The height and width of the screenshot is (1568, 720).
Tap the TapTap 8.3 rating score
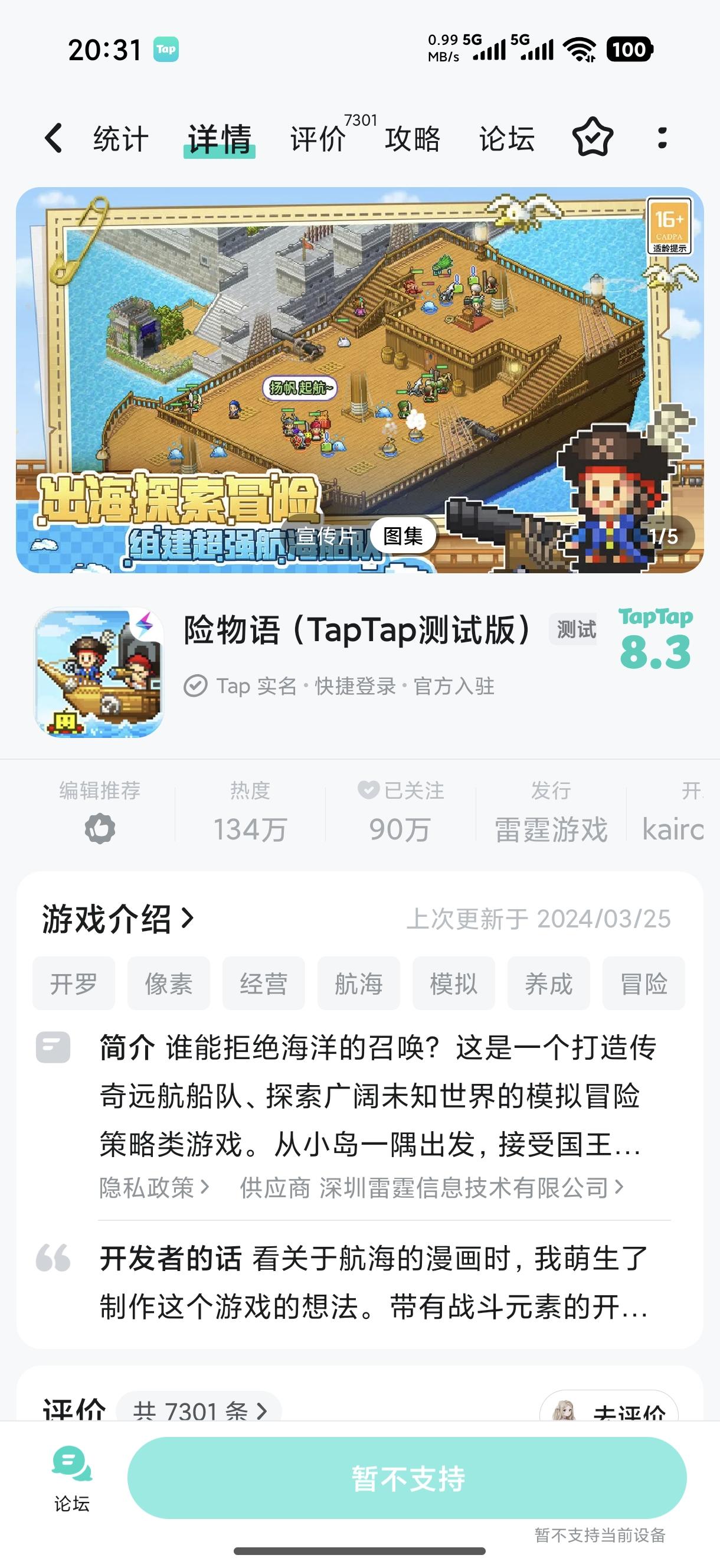coord(656,641)
